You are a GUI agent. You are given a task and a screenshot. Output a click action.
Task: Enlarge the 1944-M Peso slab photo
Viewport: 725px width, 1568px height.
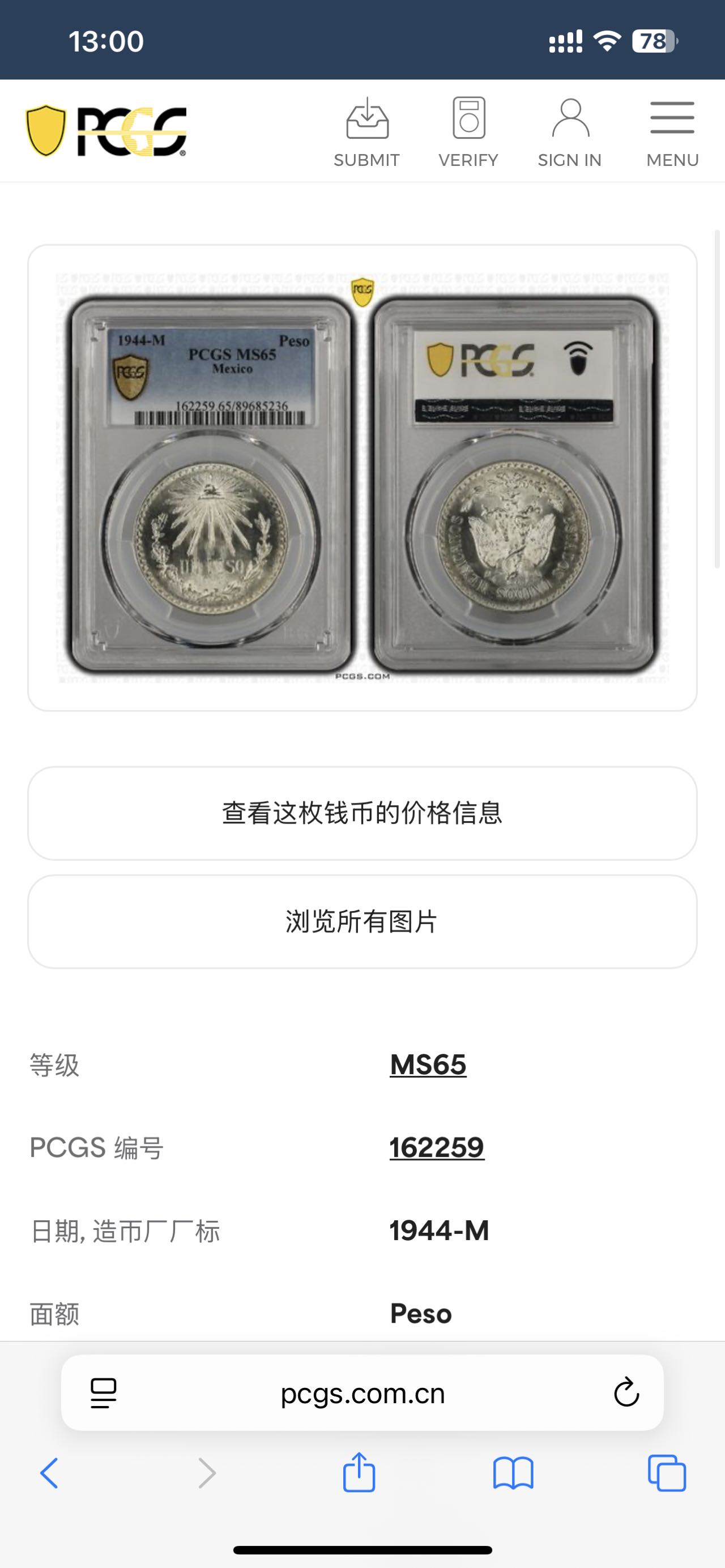click(x=362, y=478)
